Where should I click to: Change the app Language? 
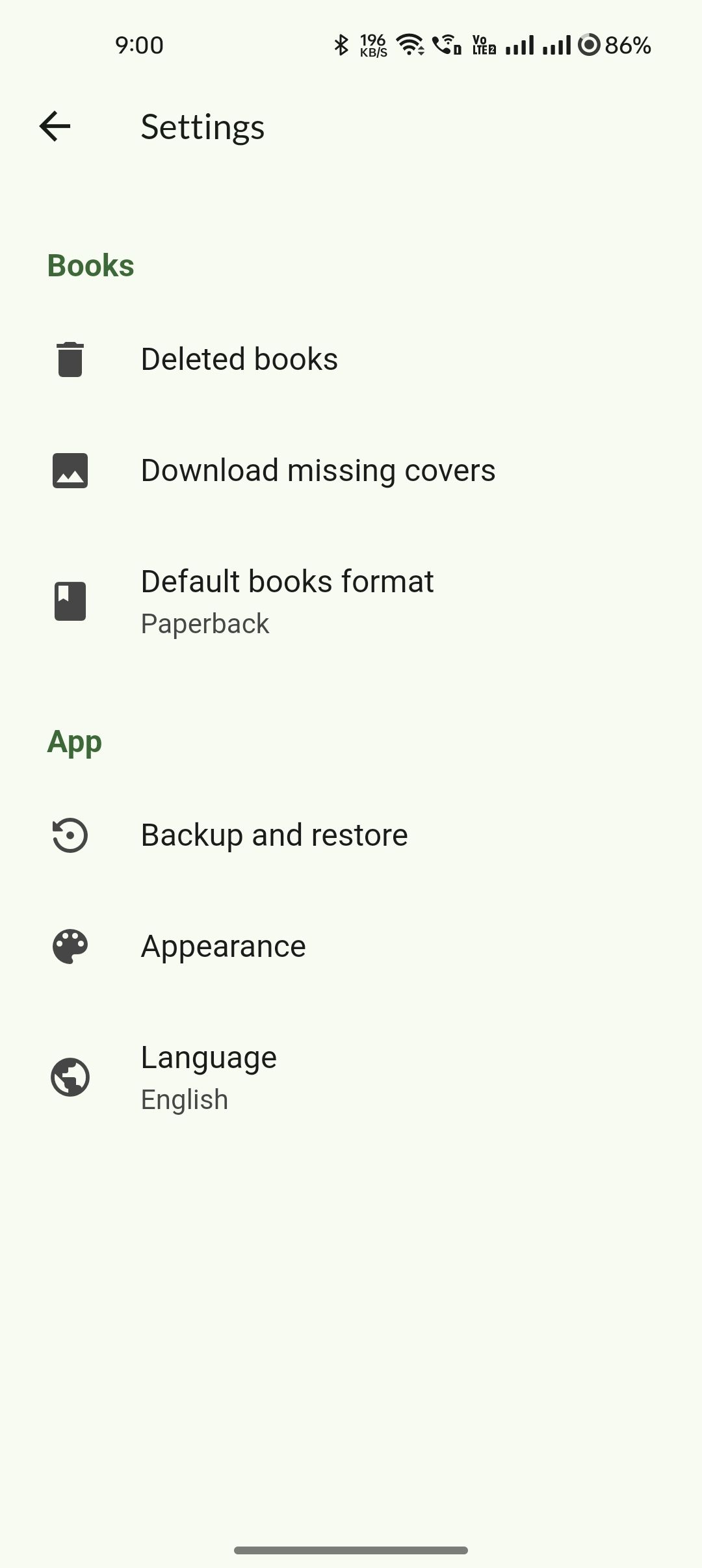point(209,1077)
